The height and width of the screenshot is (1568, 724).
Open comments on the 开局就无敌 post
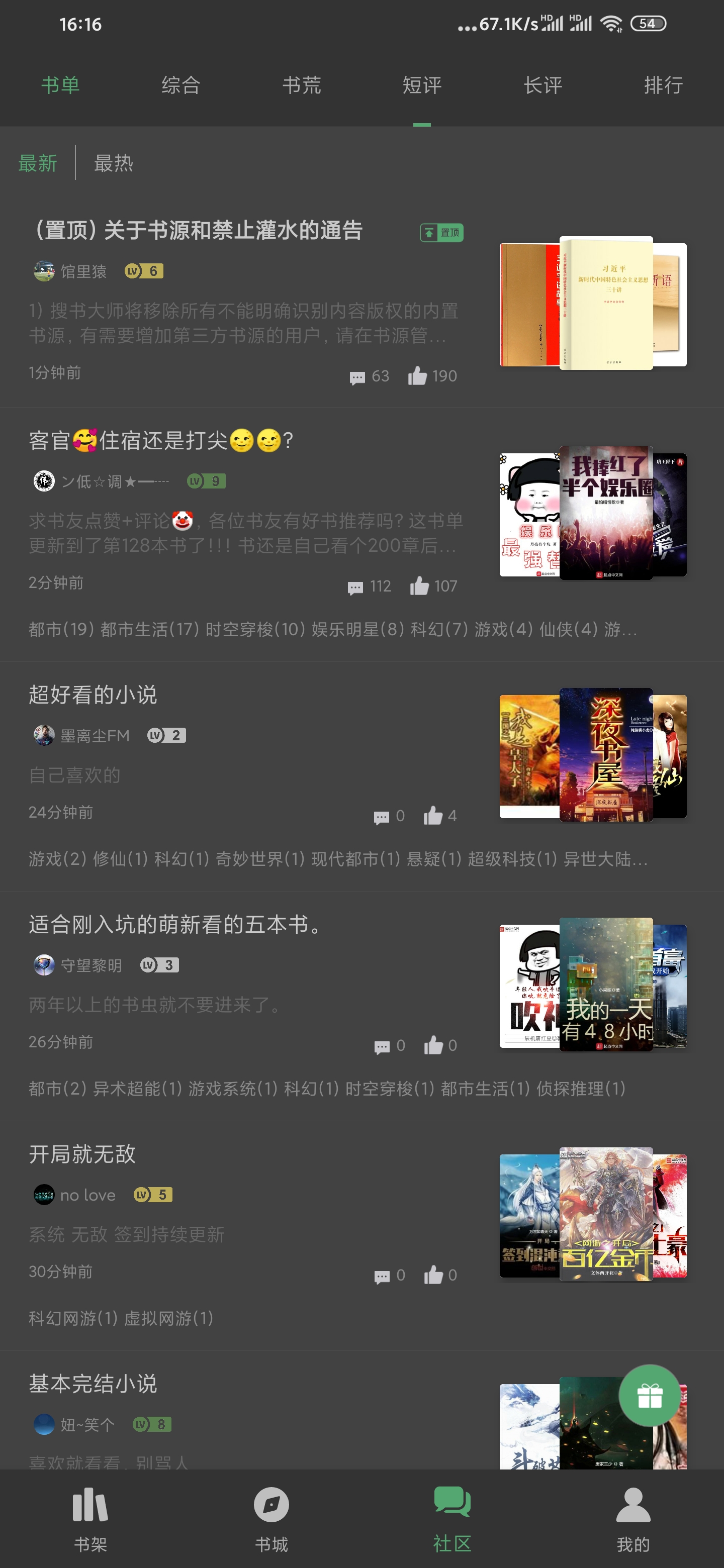[390, 1275]
